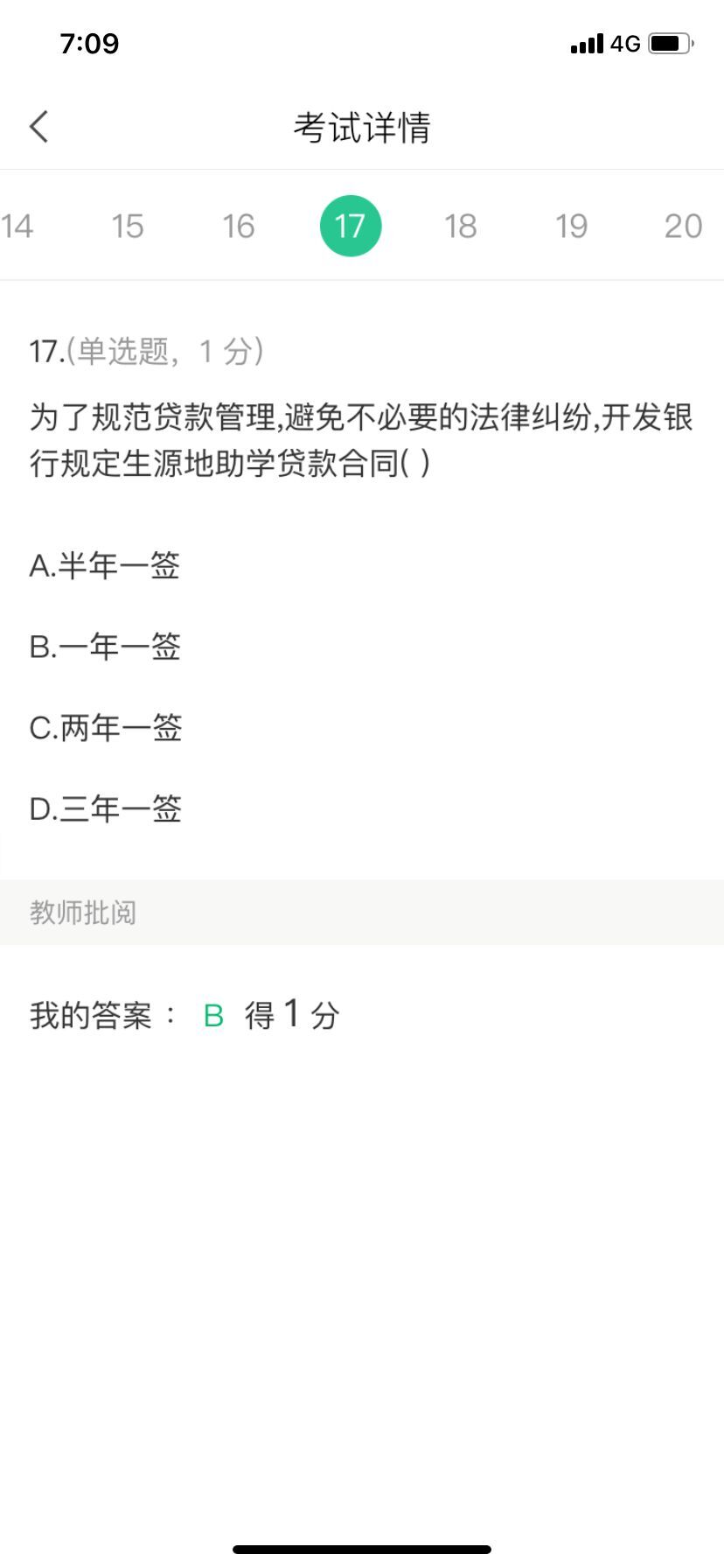Screen dimensions: 724x1568
Task: Jump to question 16
Action: pos(239,227)
